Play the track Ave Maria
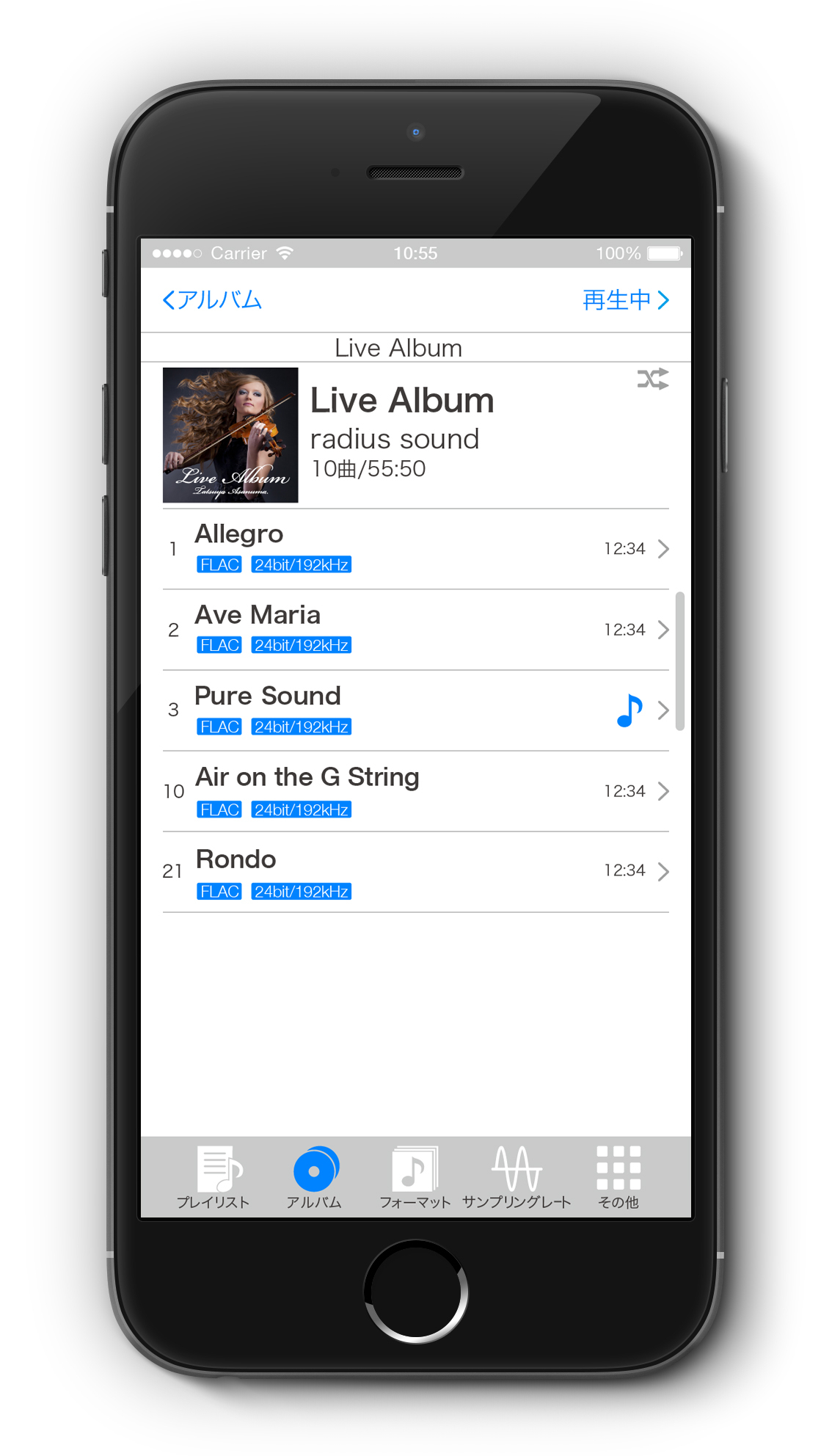832x1456 pixels. 415,630
